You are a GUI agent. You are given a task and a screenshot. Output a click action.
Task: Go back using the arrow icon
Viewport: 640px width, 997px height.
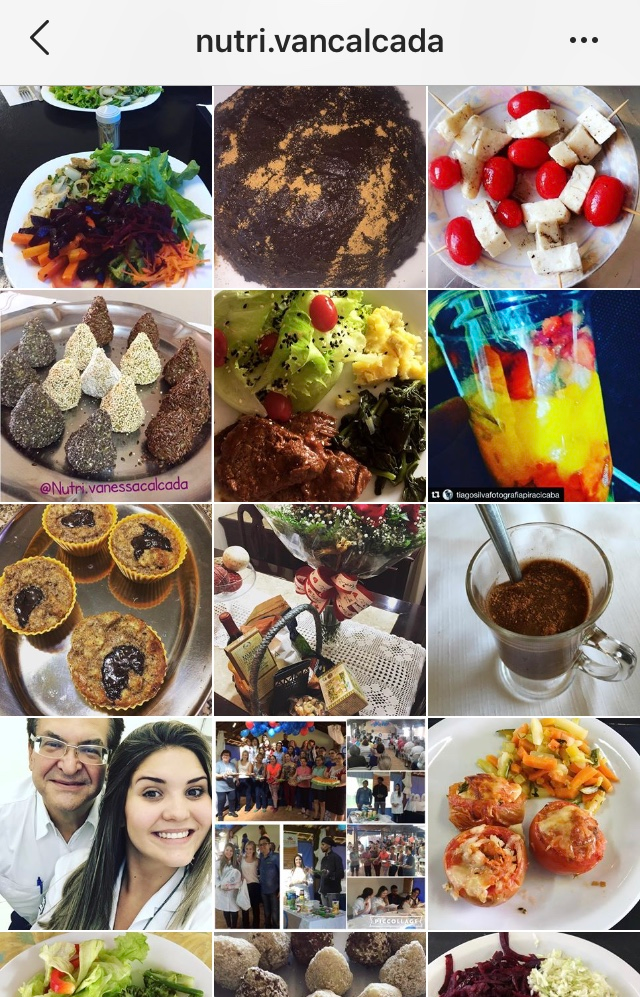[x=40, y=40]
